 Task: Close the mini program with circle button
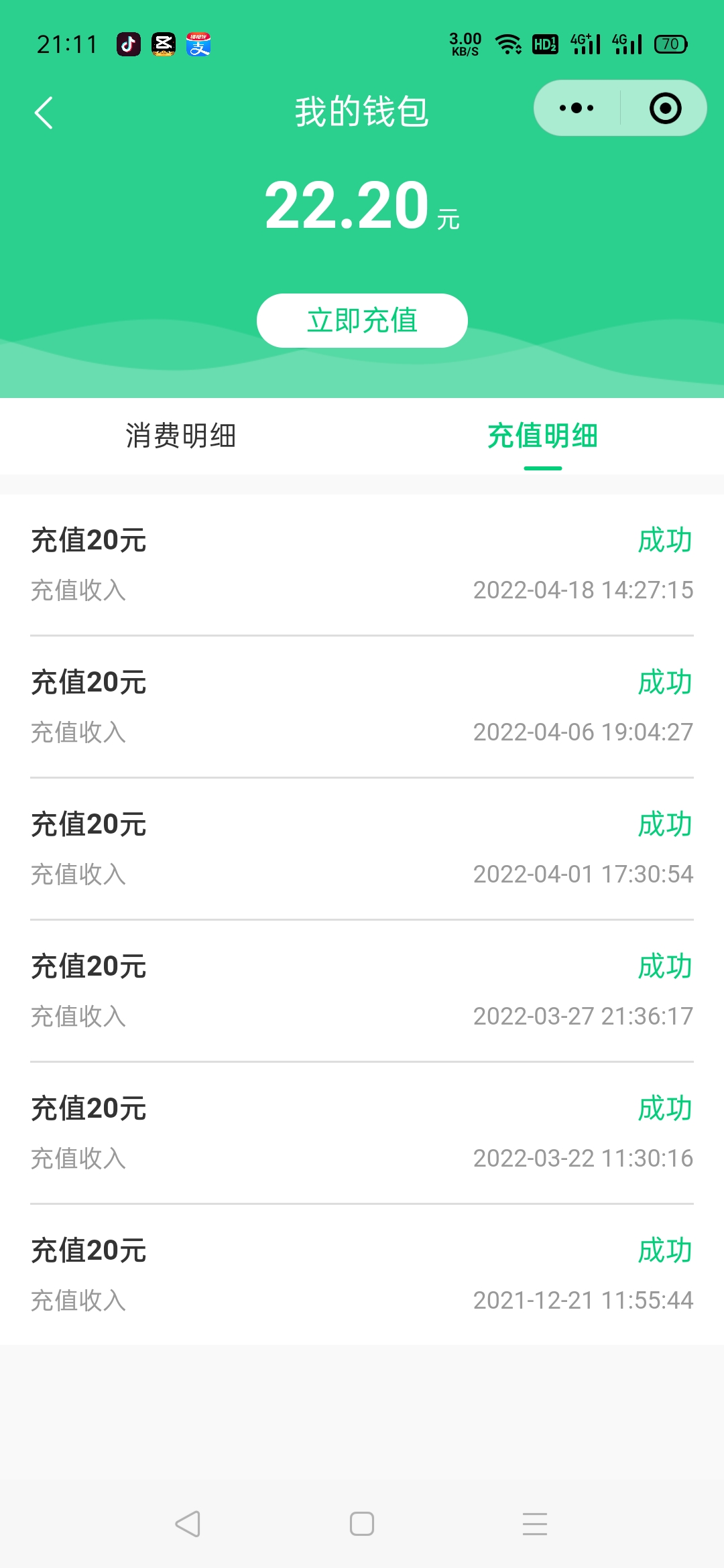[665, 108]
